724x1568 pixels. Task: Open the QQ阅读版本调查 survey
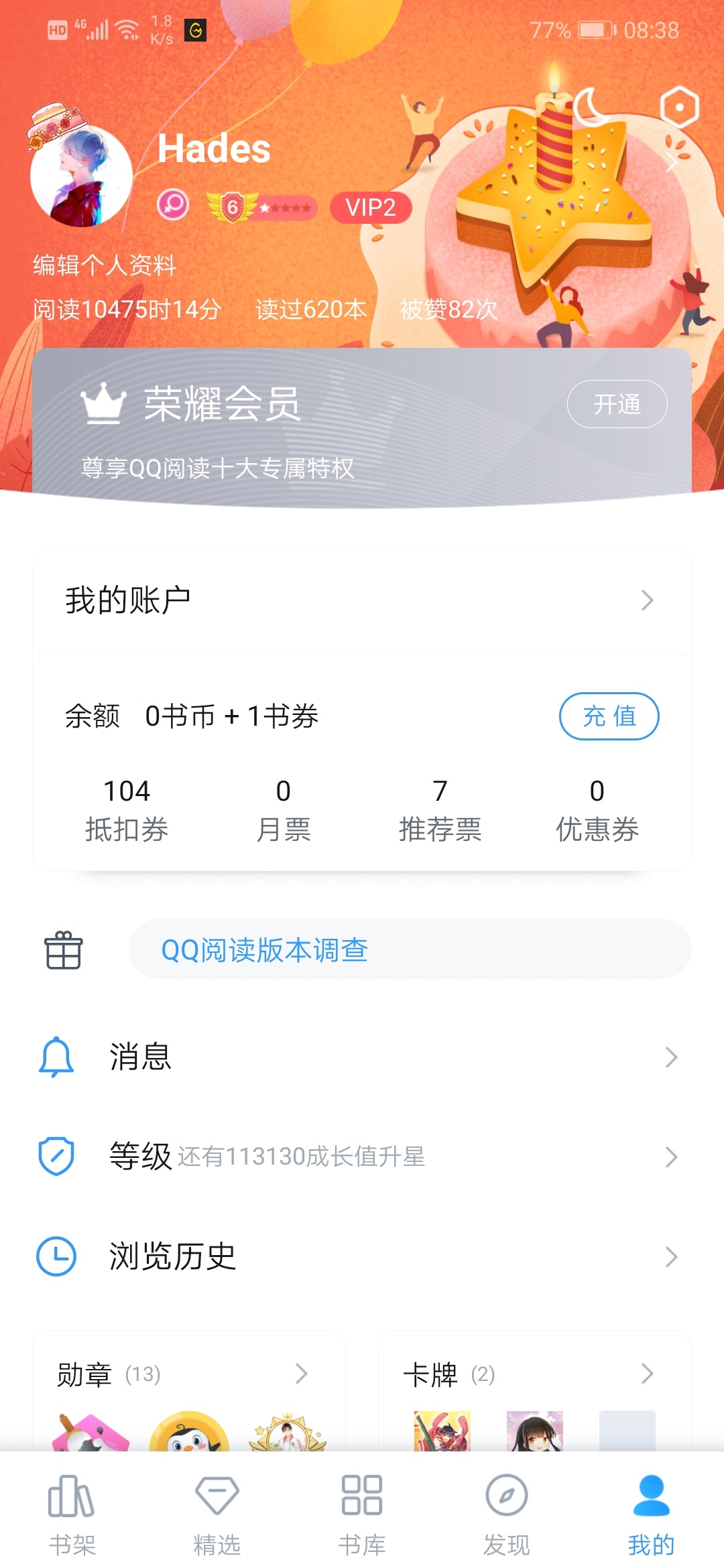click(x=409, y=950)
